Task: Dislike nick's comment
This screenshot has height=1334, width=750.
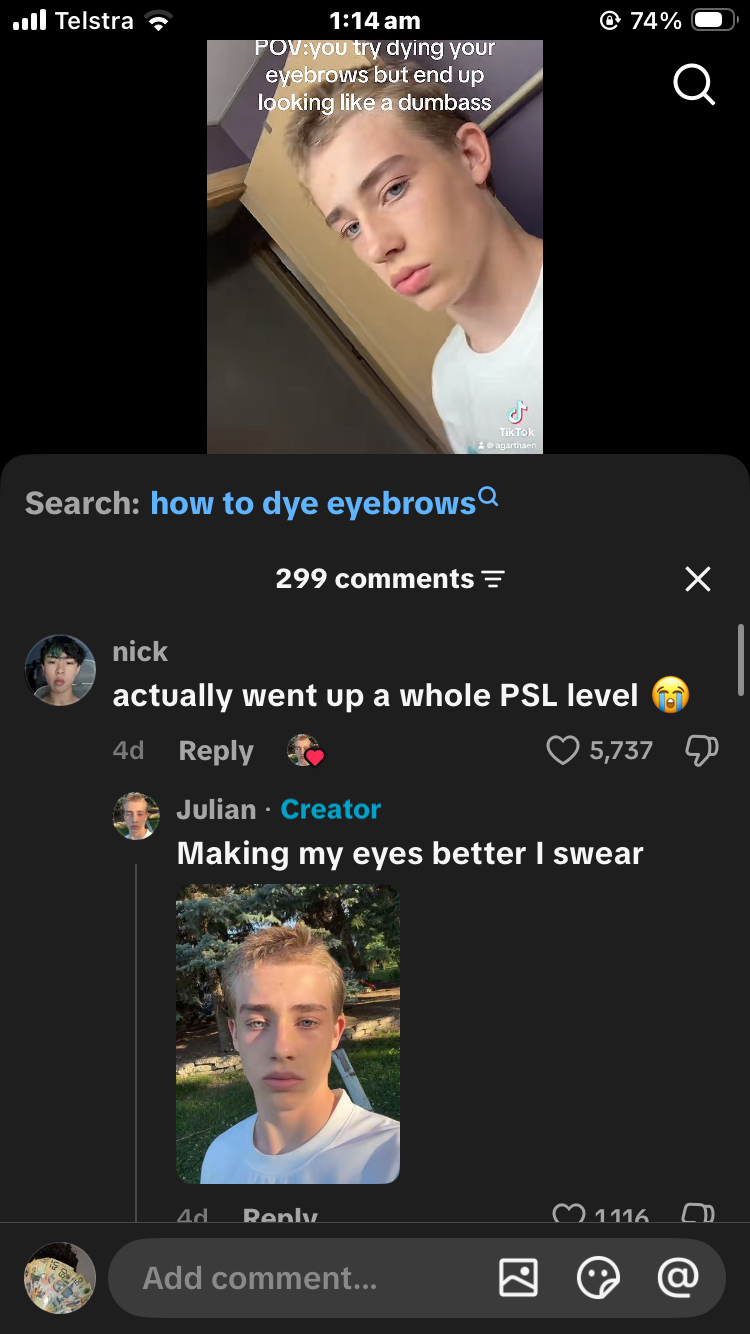Action: [x=701, y=751]
